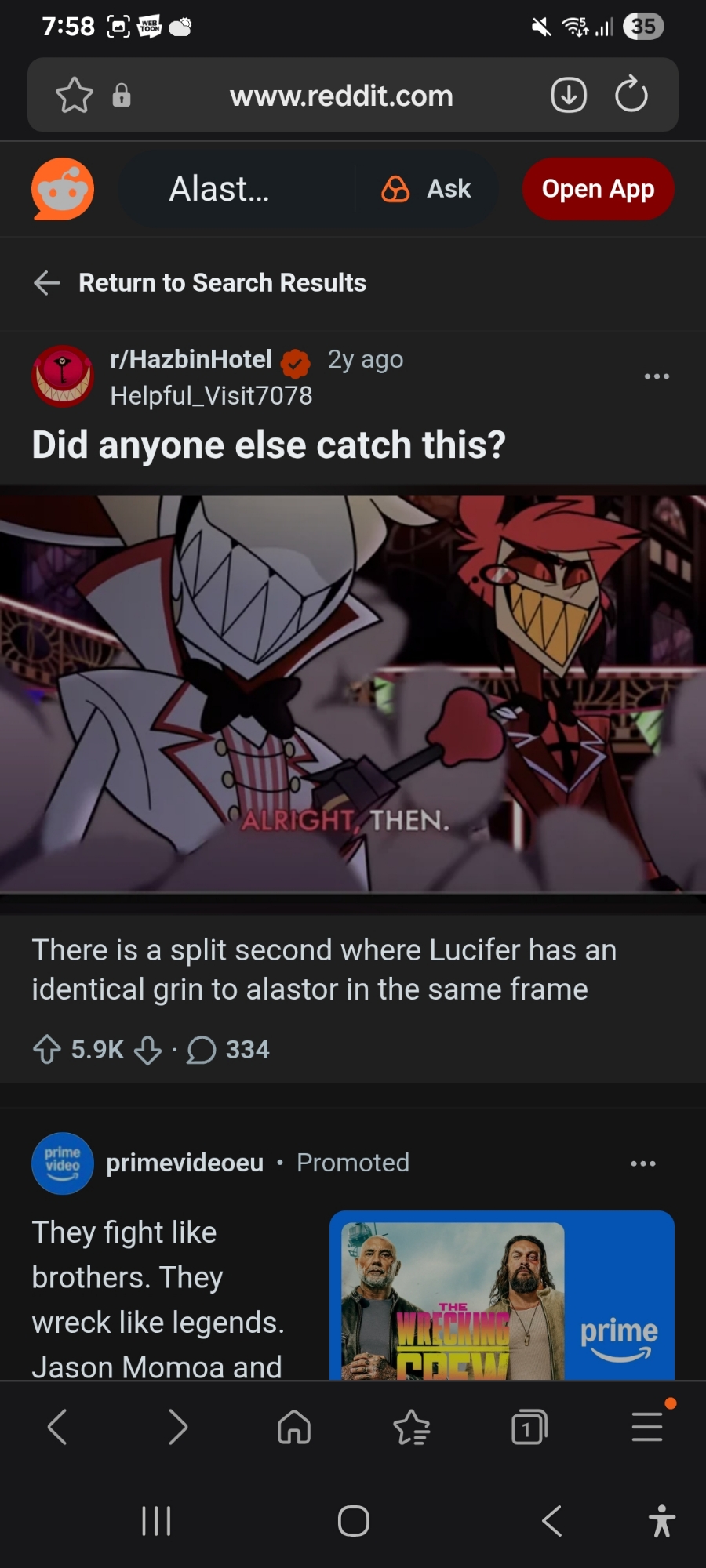706x1568 pixels.
Task: Open Reddit Ask feature
Action: point(427,189)
